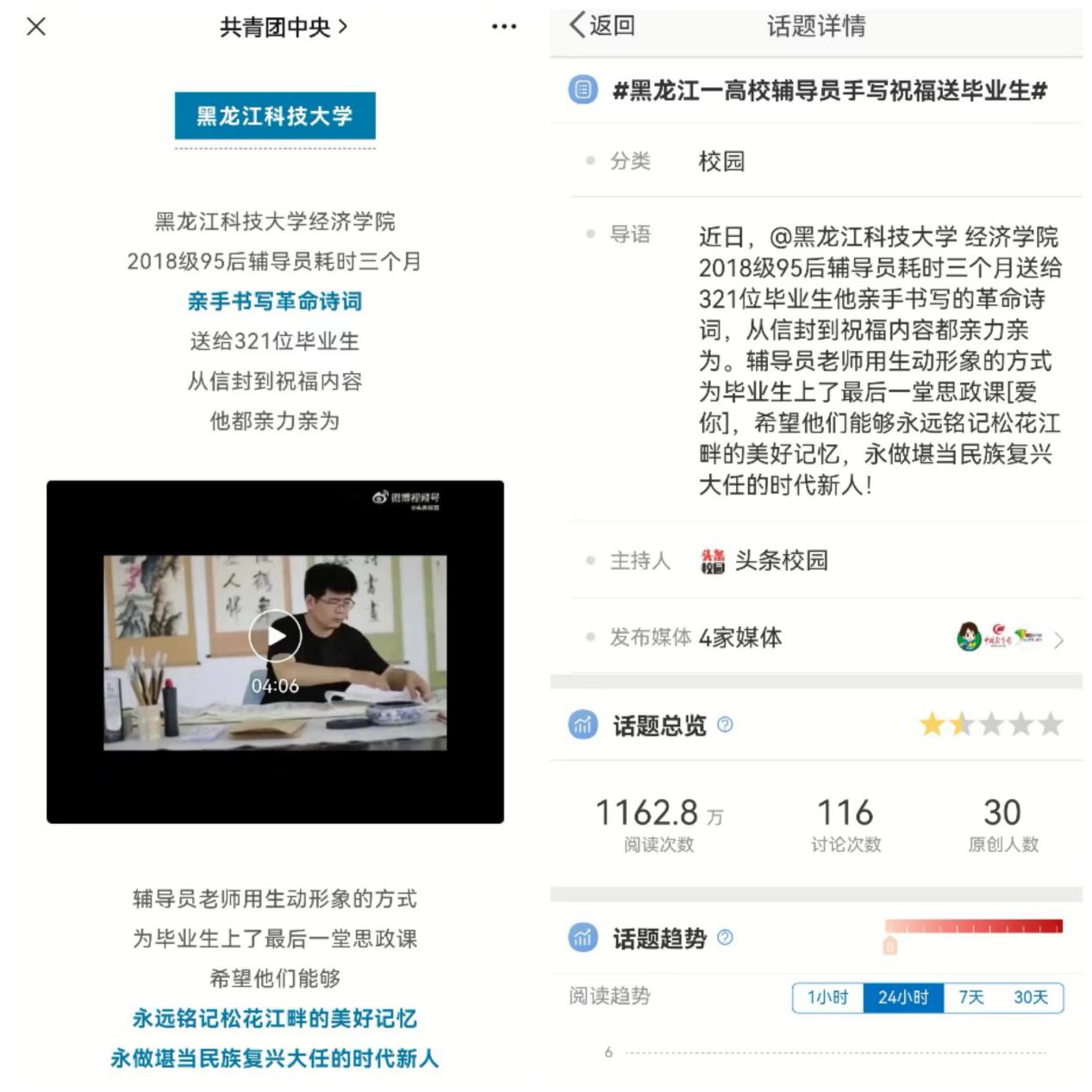Select the 24小时 trend range
The height and width of the screenshot is (1092, 1092).
[x=903, y=997]
